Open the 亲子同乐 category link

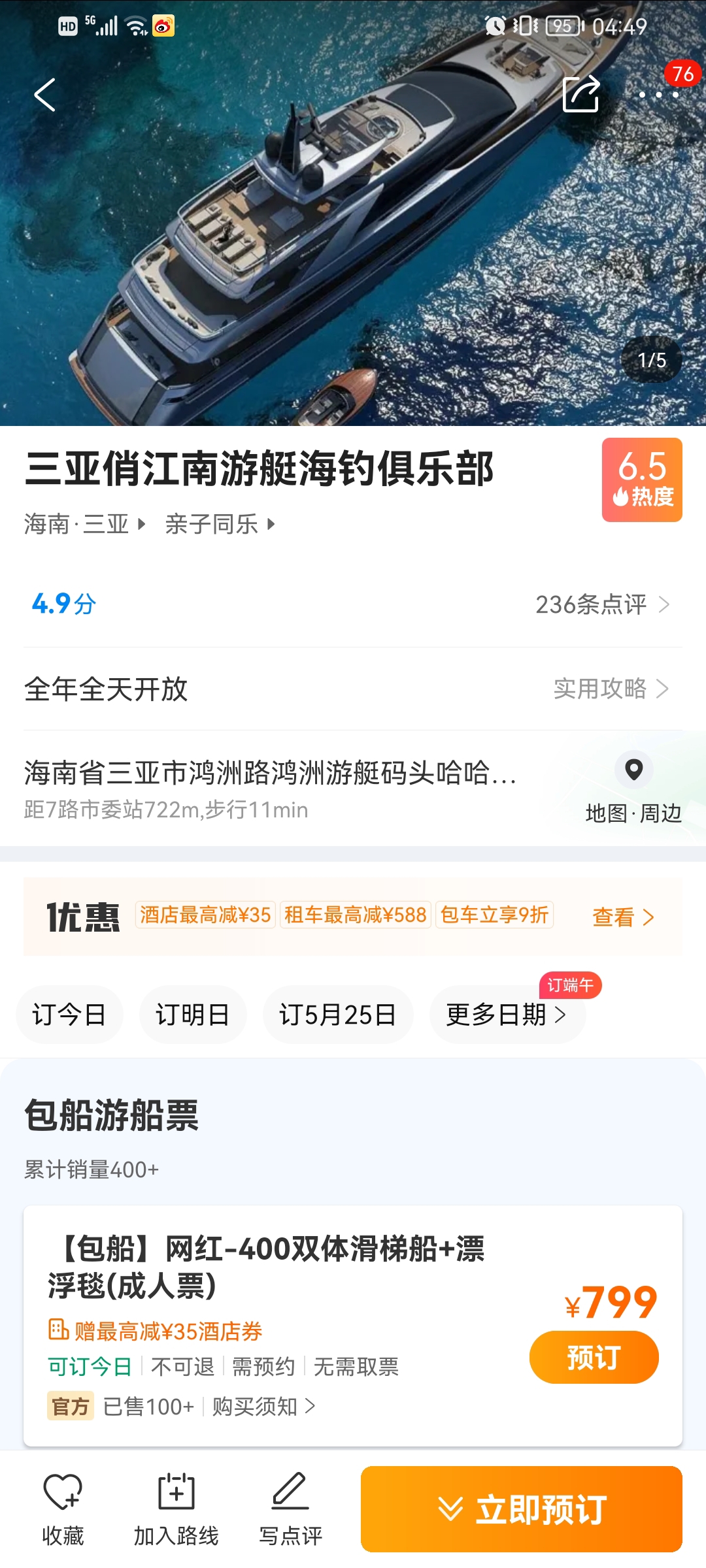219,524
